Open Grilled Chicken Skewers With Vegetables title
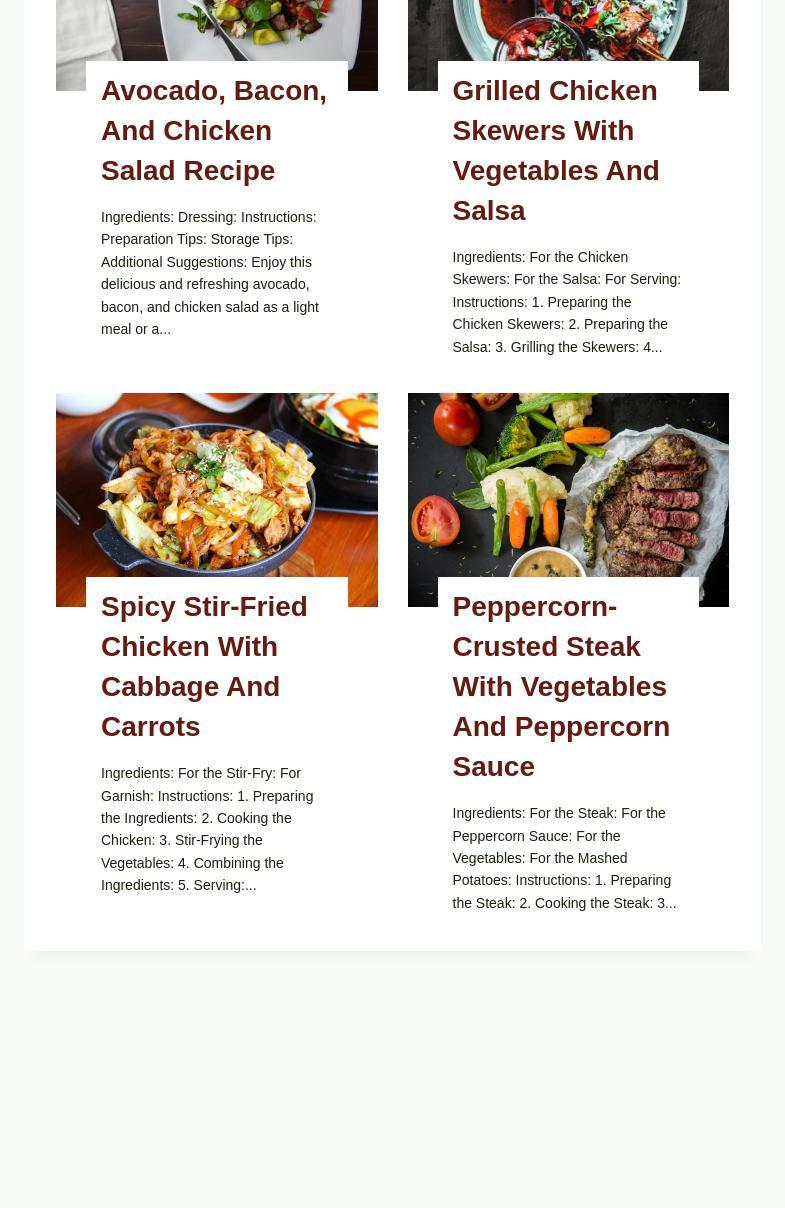 coord(555,151)
